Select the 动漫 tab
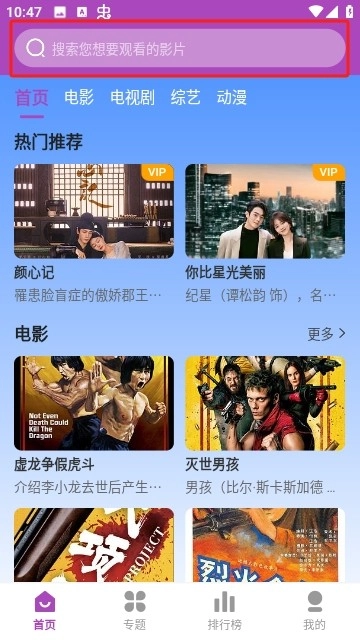 pos(232,98)
